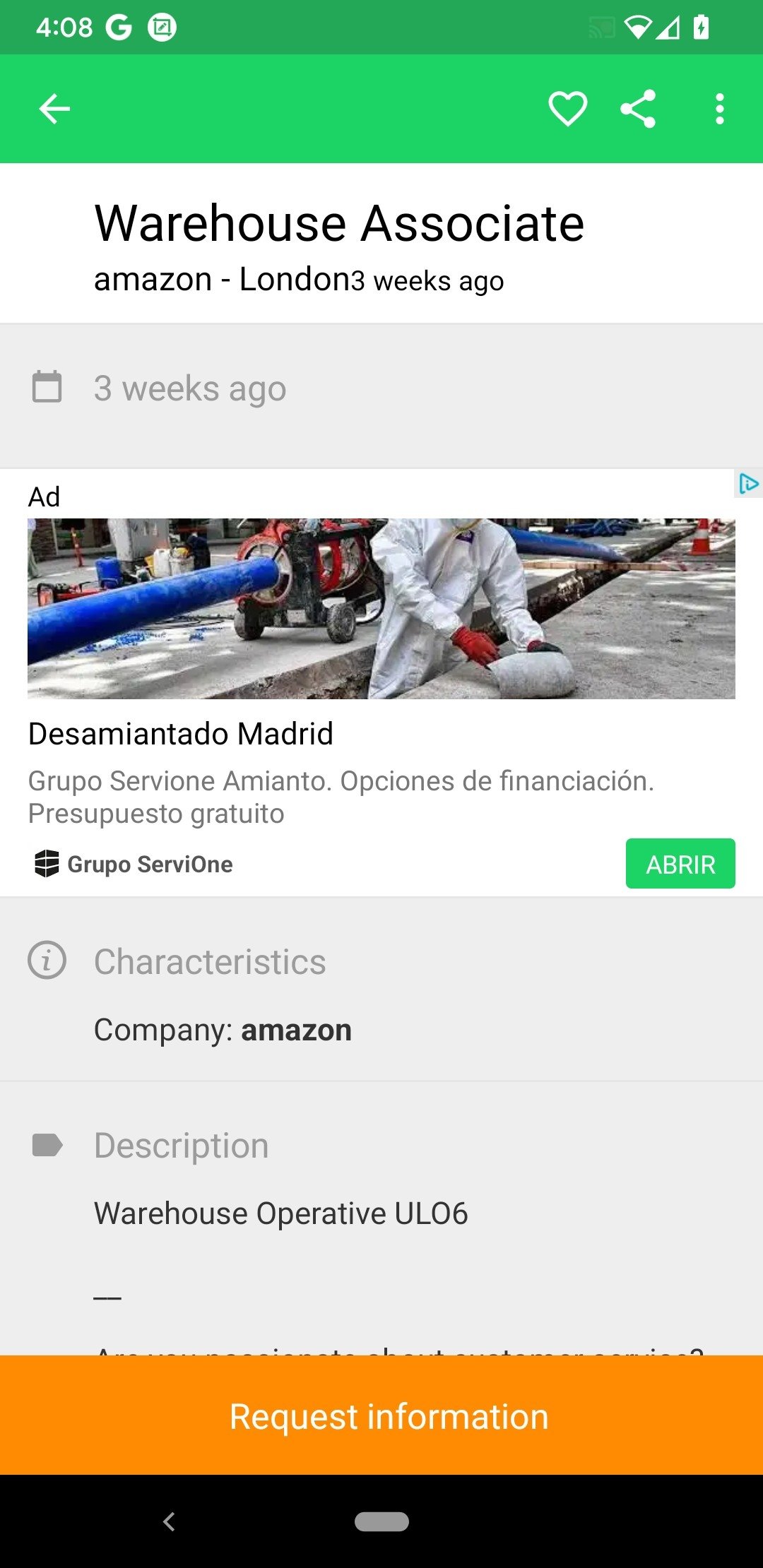763x1568 pixels.
Task: Tap the system back button
Action: tap(169, 1521)
